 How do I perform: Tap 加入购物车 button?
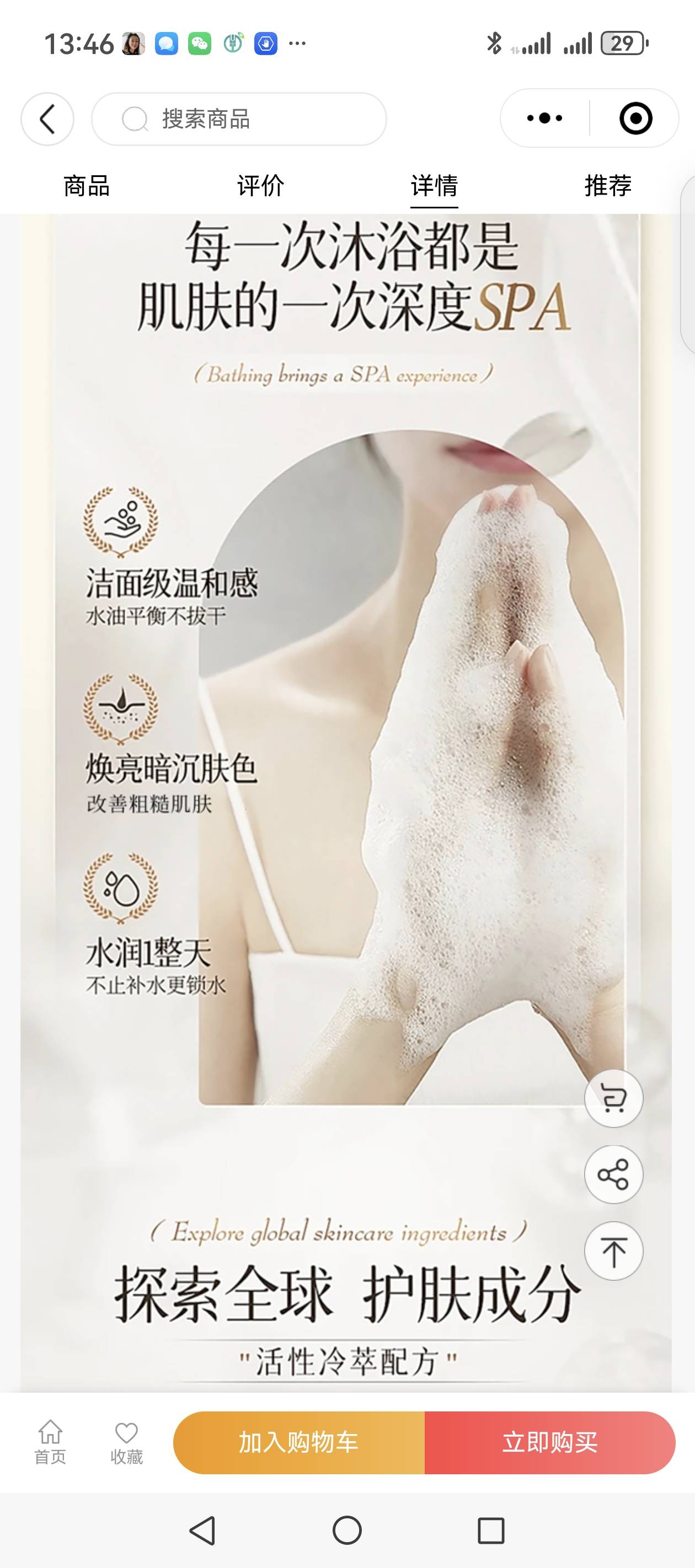click(298, 1443)
